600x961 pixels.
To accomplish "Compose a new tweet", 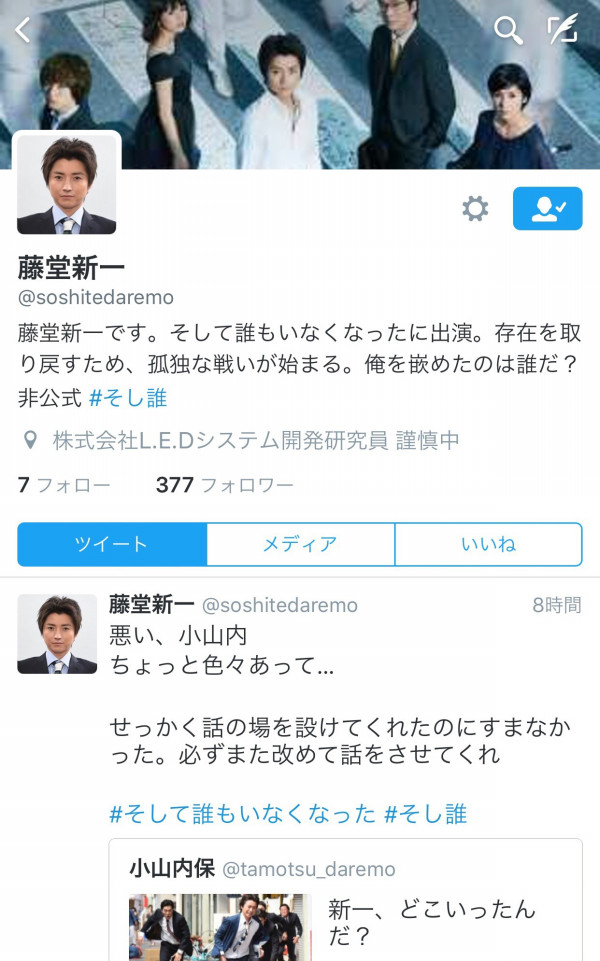I will click(563, 30).
